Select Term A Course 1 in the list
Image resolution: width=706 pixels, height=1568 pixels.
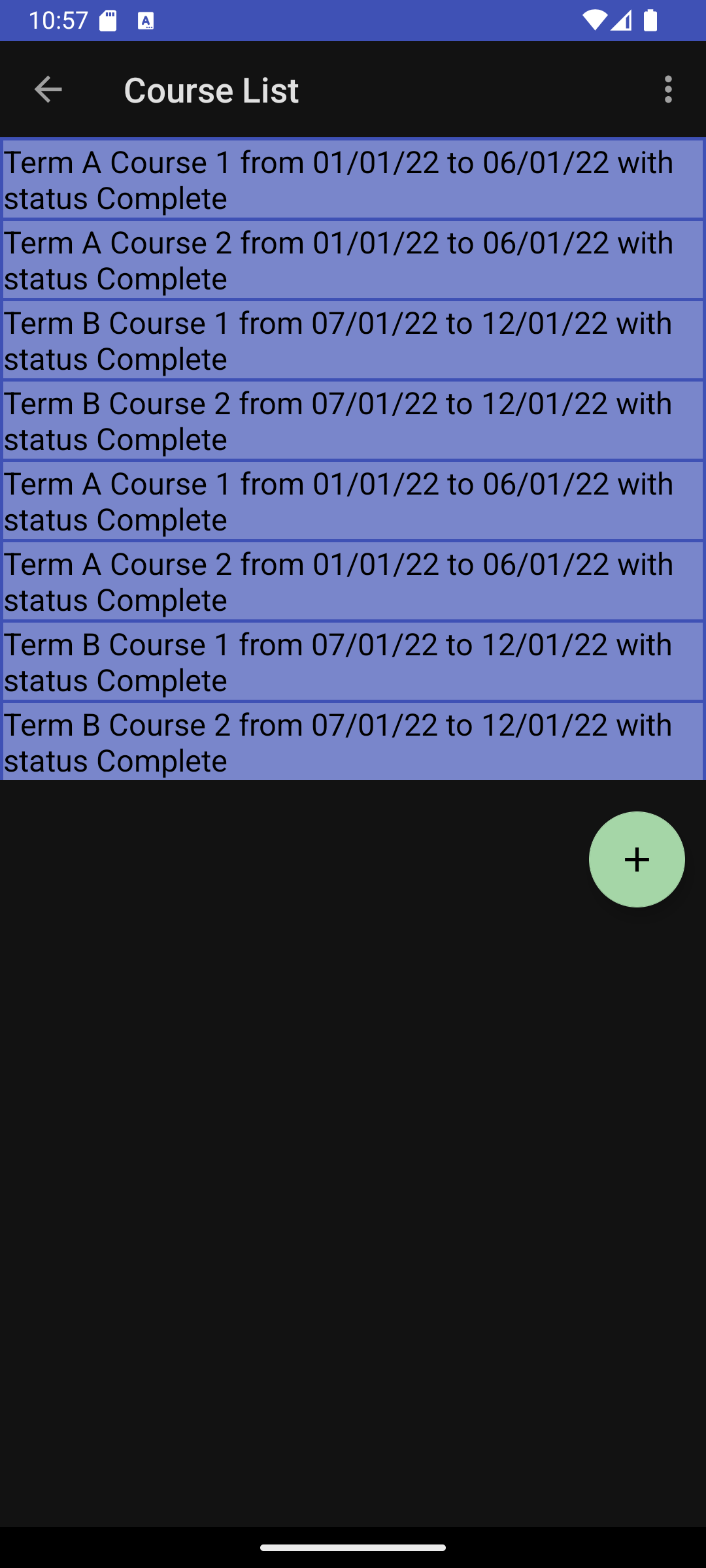(353, 180)
